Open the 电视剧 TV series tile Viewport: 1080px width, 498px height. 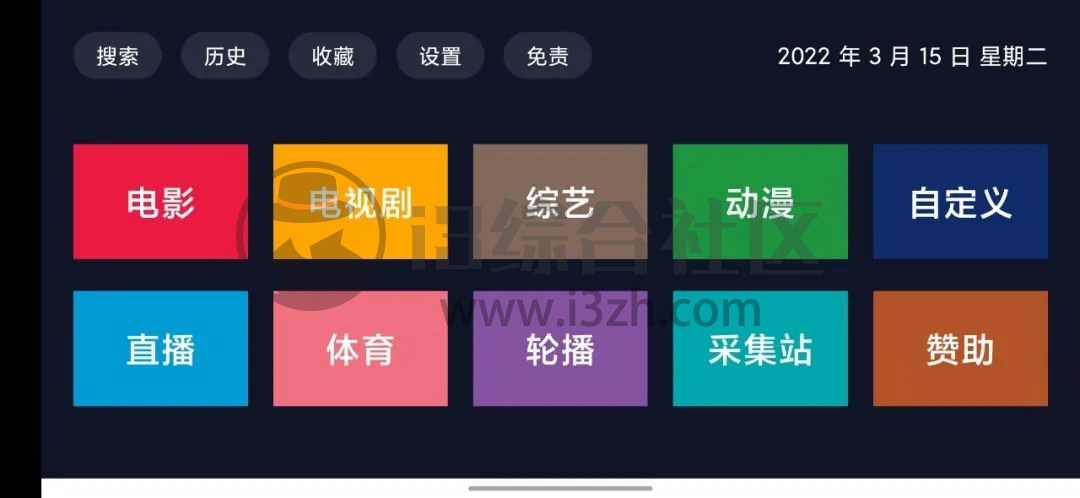[x=360, y=202]
